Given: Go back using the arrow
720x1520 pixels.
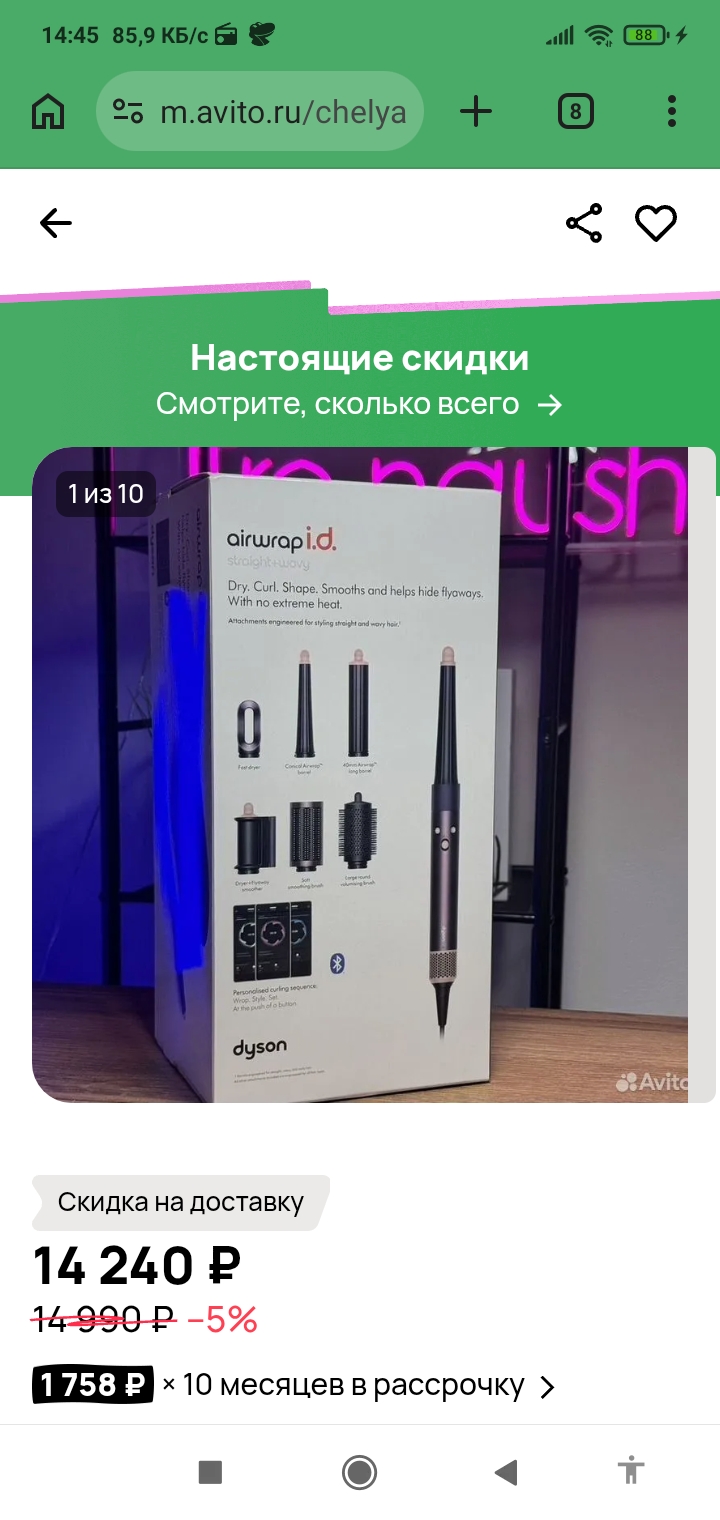Looking at the screenshot, I should [56, 223].
